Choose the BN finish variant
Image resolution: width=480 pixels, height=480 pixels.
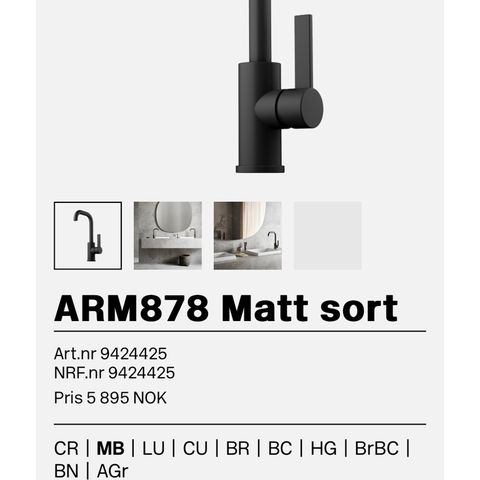tap(66, 471)
